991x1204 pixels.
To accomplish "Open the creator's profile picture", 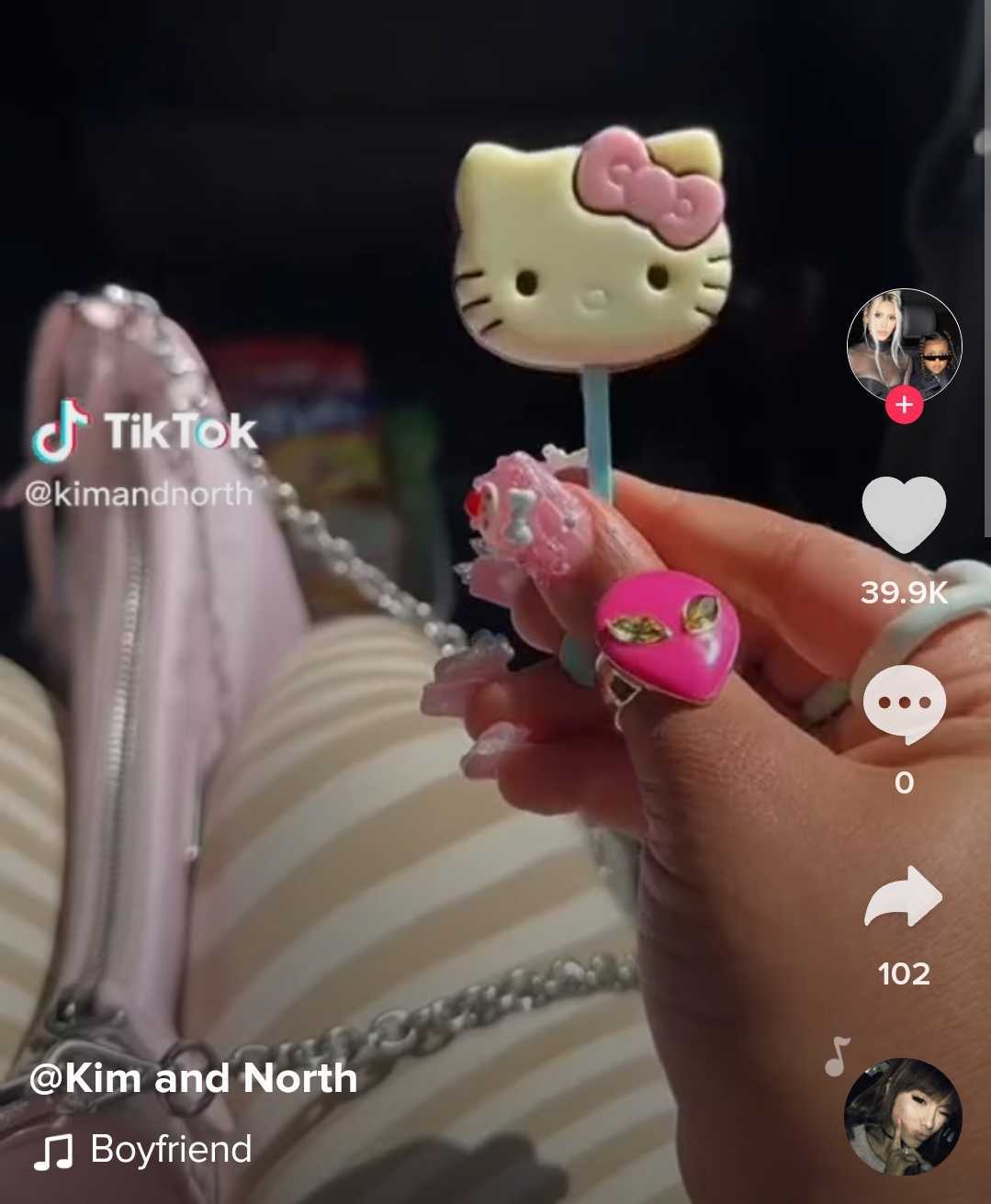I will click(x=904, y=345).
